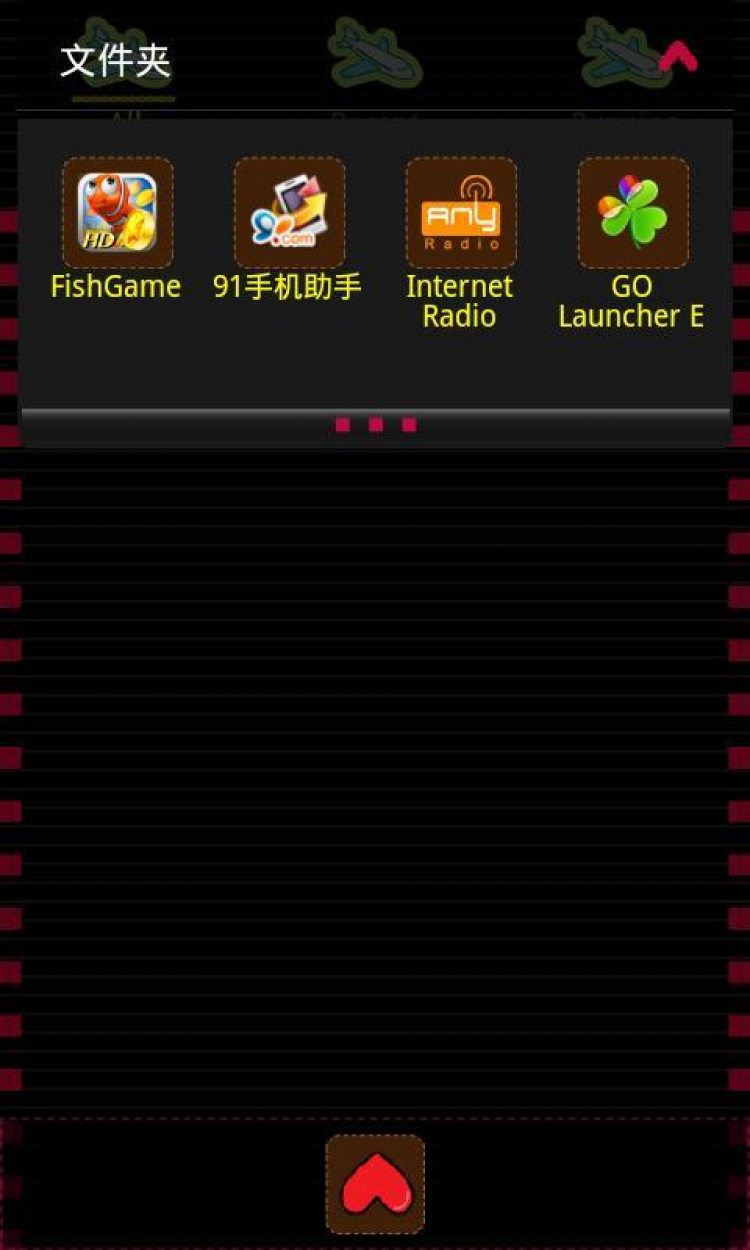Open the FishGame app
This screenshot has height=1250, width=750.
point(117,212)
